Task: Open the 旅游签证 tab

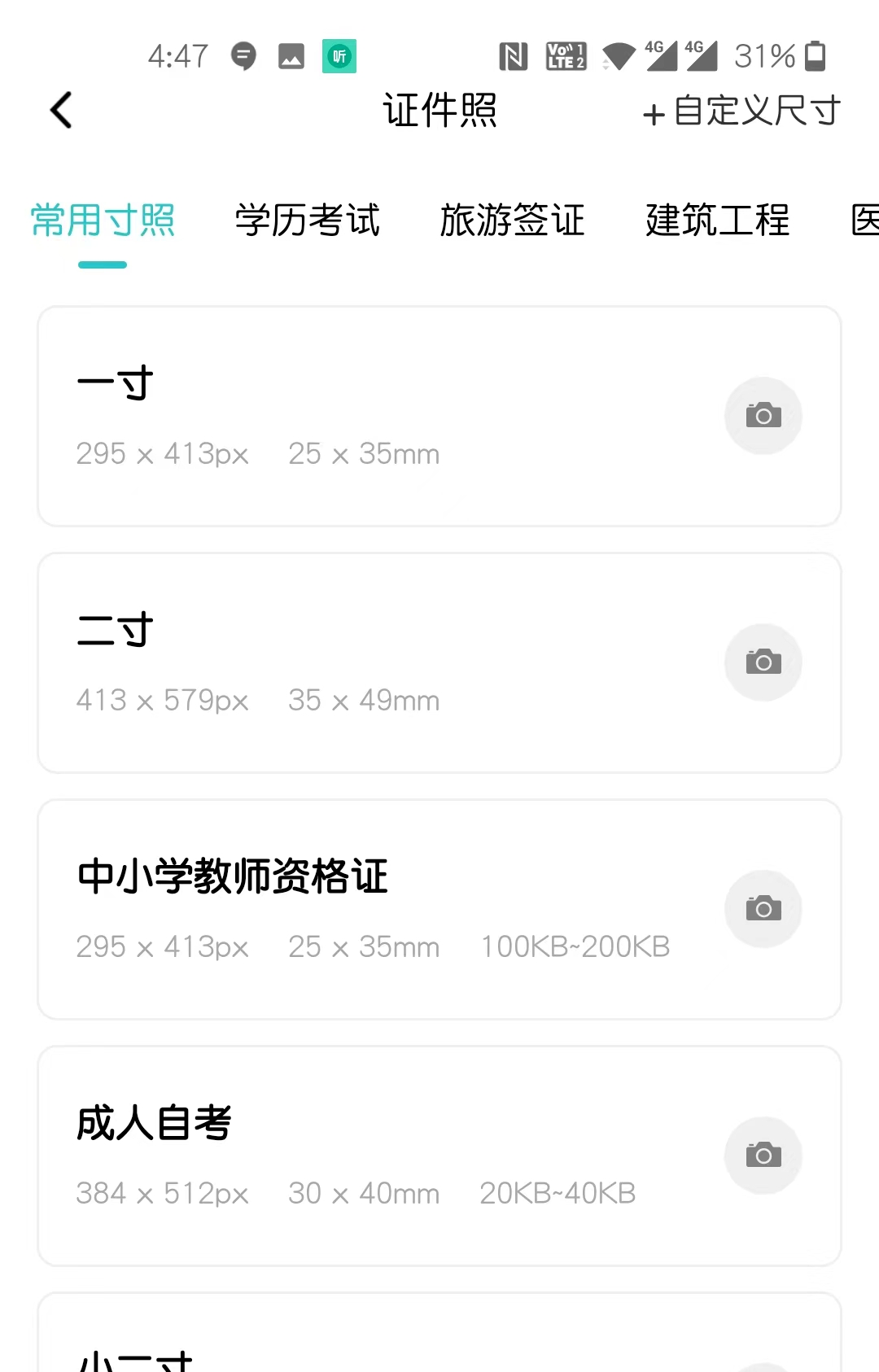Action: click(513, 221)
